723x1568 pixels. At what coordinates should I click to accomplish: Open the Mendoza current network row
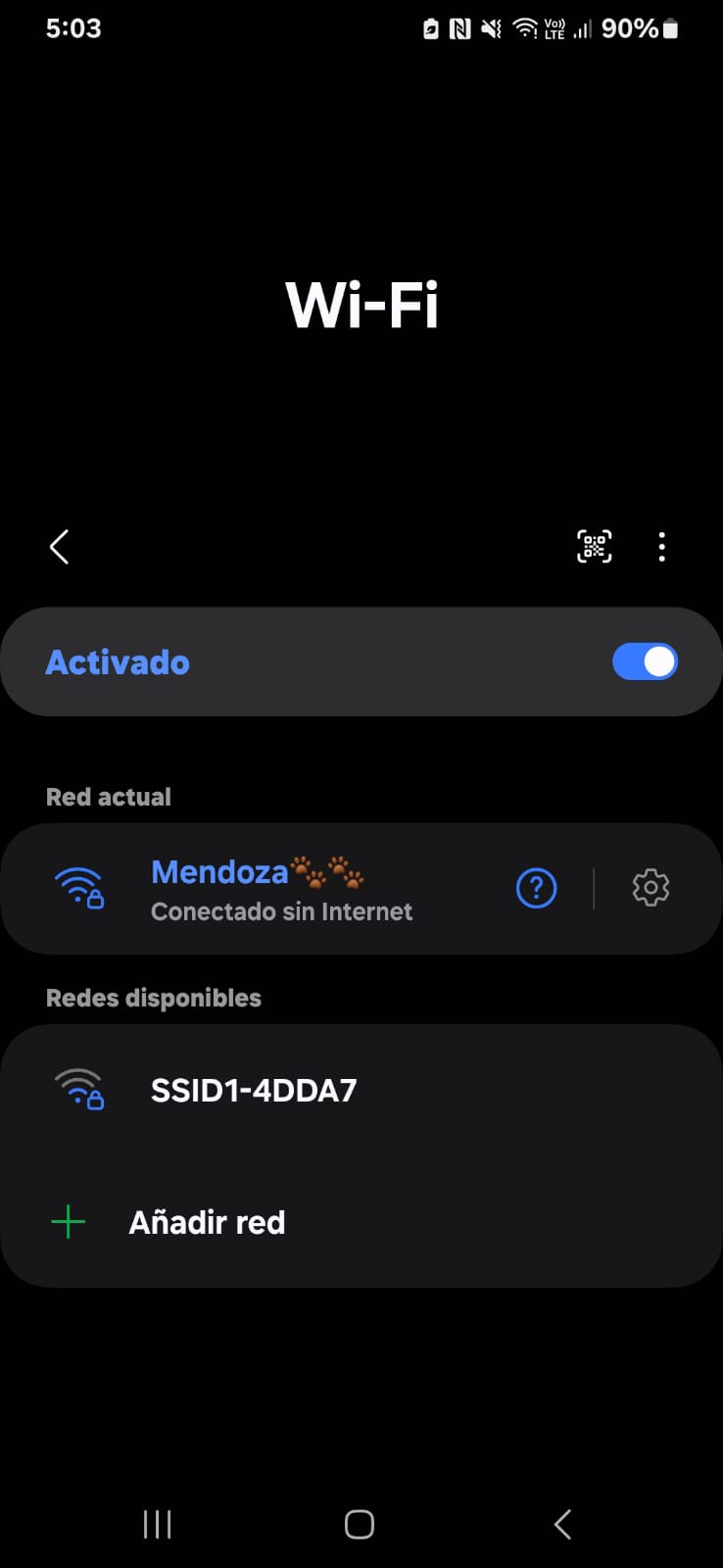pos(281,889)
